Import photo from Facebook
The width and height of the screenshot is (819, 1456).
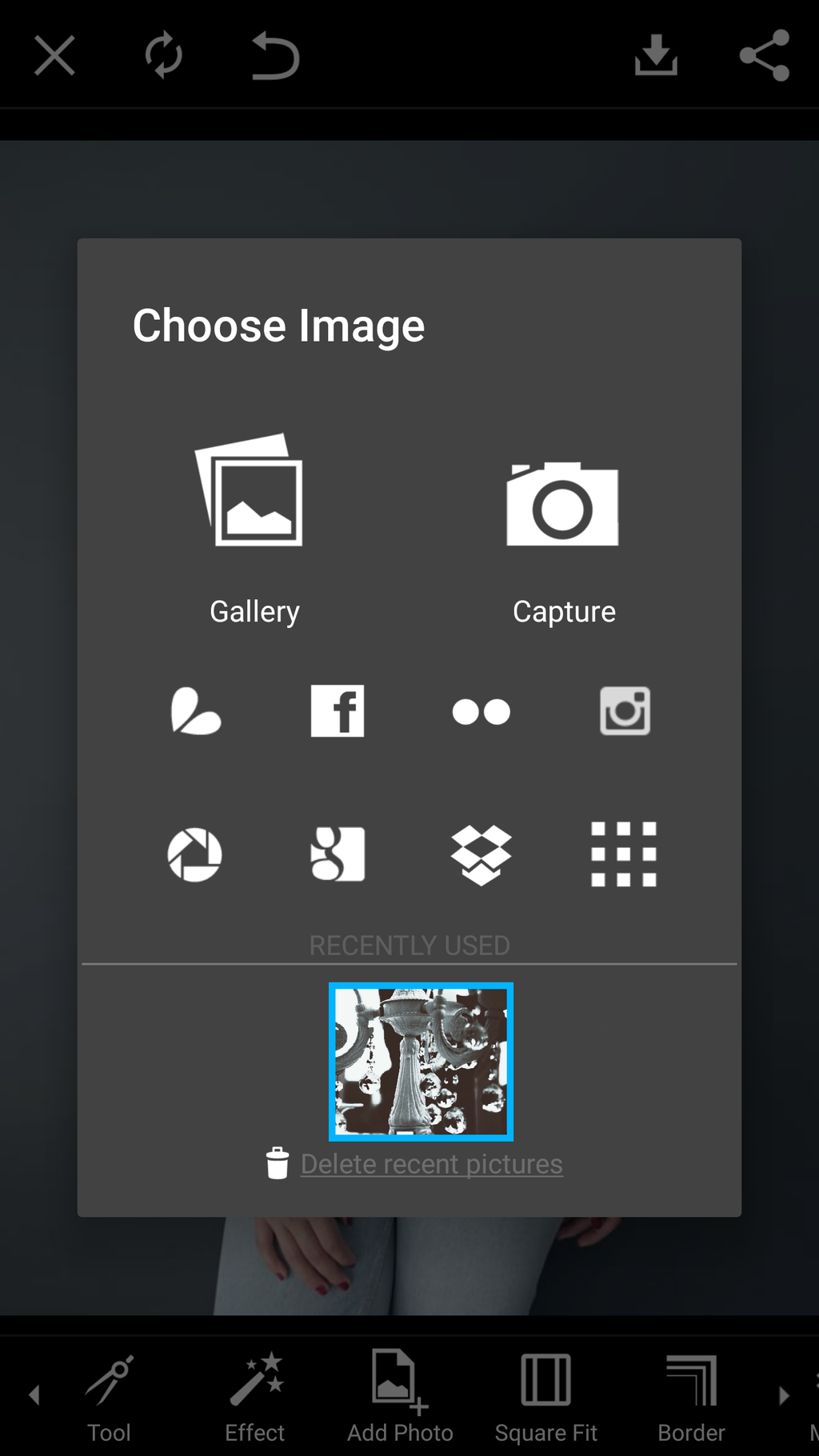(x=338, y=710)
